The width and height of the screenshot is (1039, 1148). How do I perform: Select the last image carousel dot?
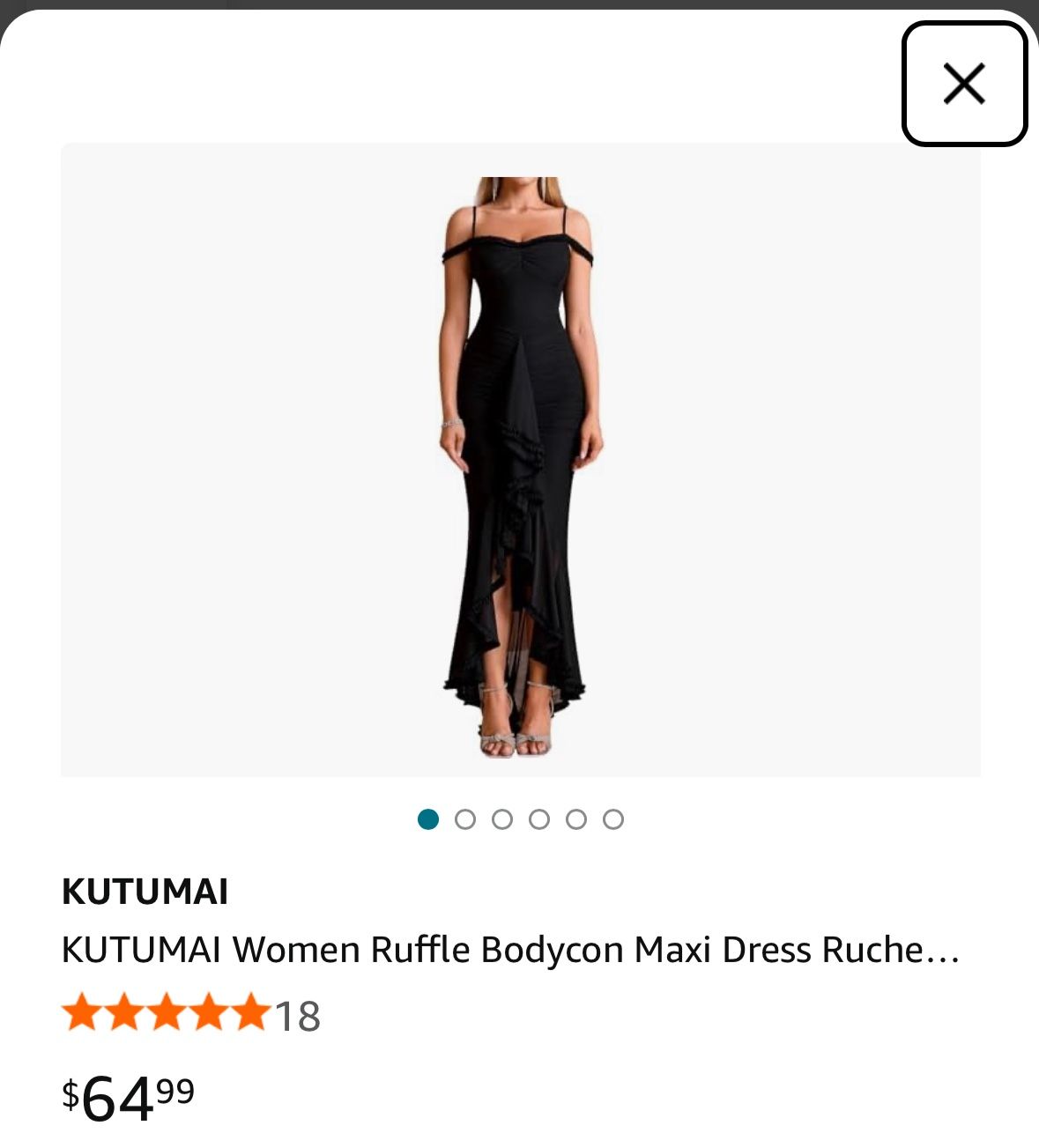[x=612, y=819]
